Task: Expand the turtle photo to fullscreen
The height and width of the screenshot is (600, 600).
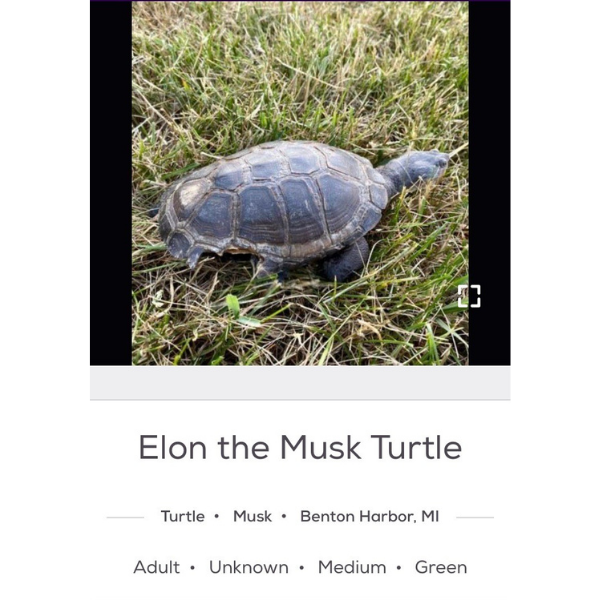Action: click(x=468, y=296)
